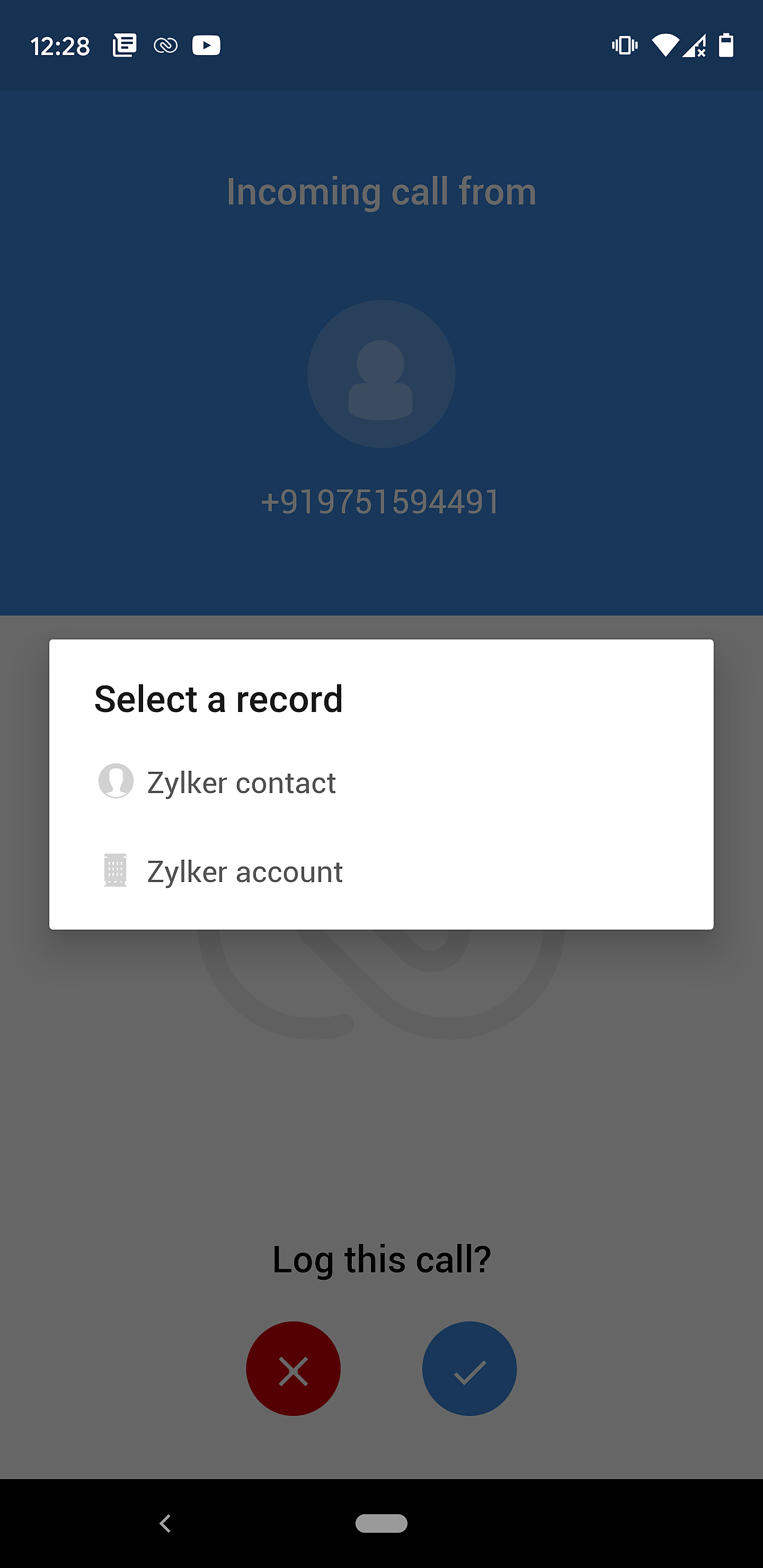Choose the Zylker account record
Screen dimensions: 763x1568
coord(245,871)
